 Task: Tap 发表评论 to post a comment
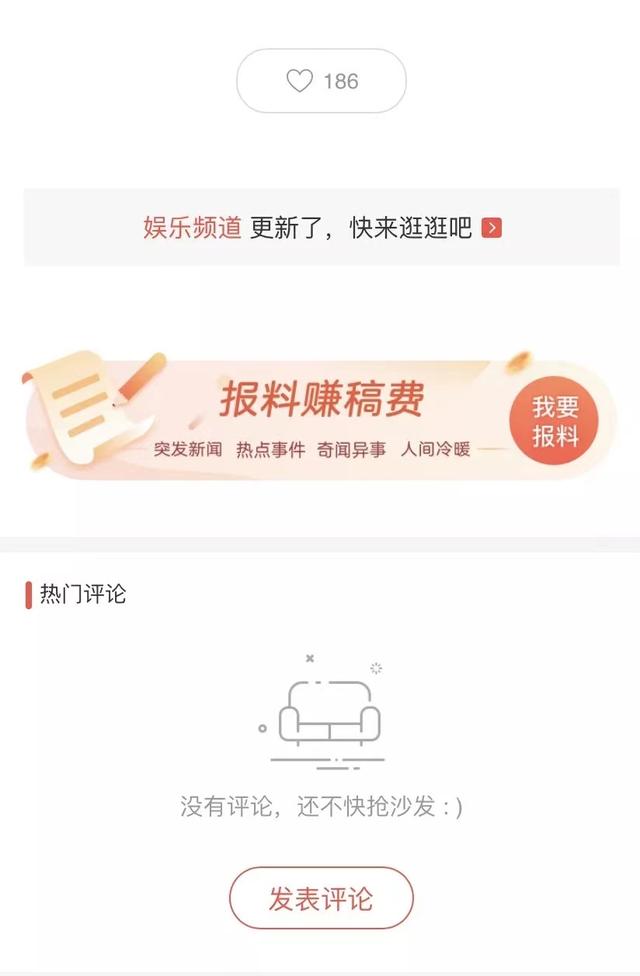(320, 898)
